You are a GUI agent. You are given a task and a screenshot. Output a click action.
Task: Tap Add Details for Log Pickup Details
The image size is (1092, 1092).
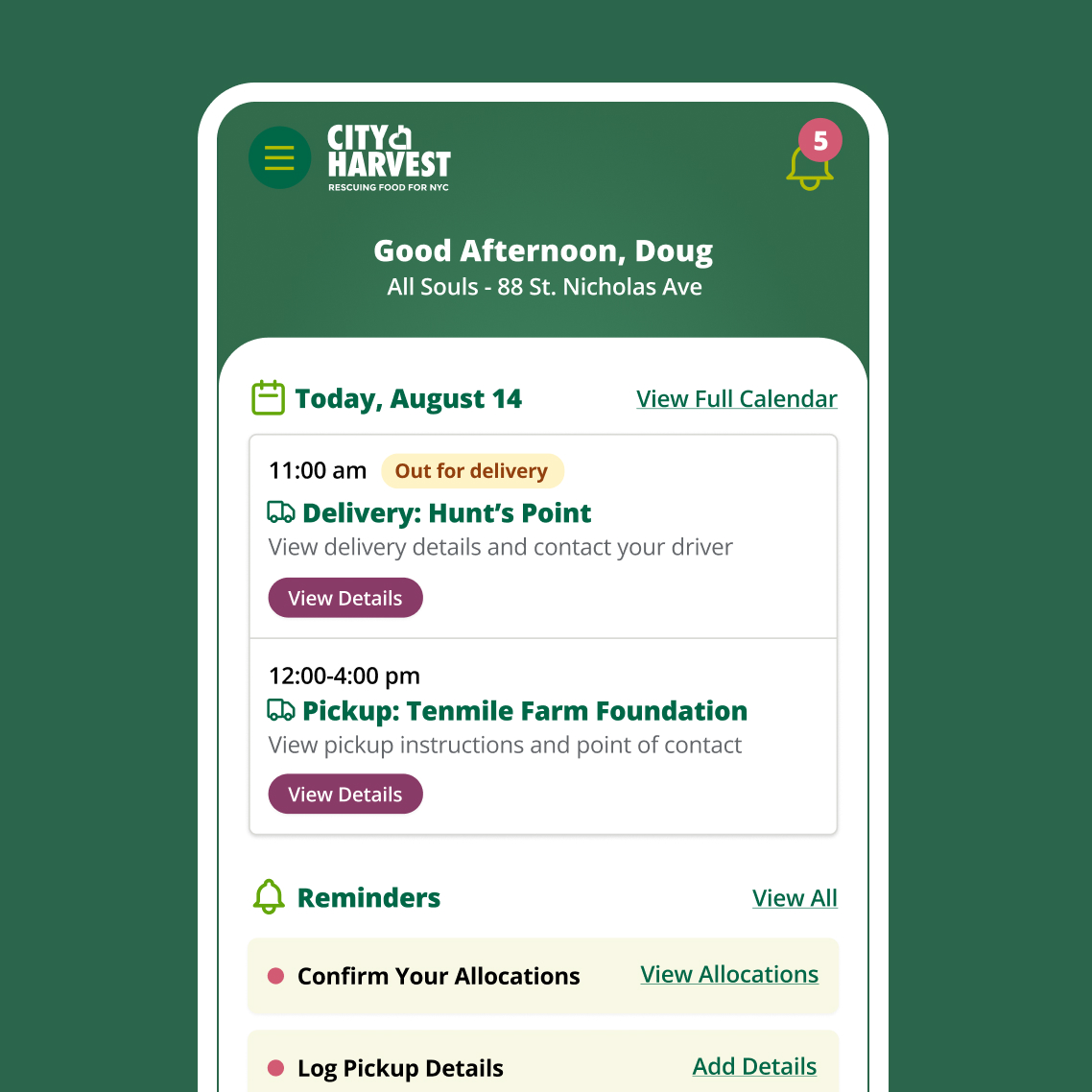pos(754,1067)
